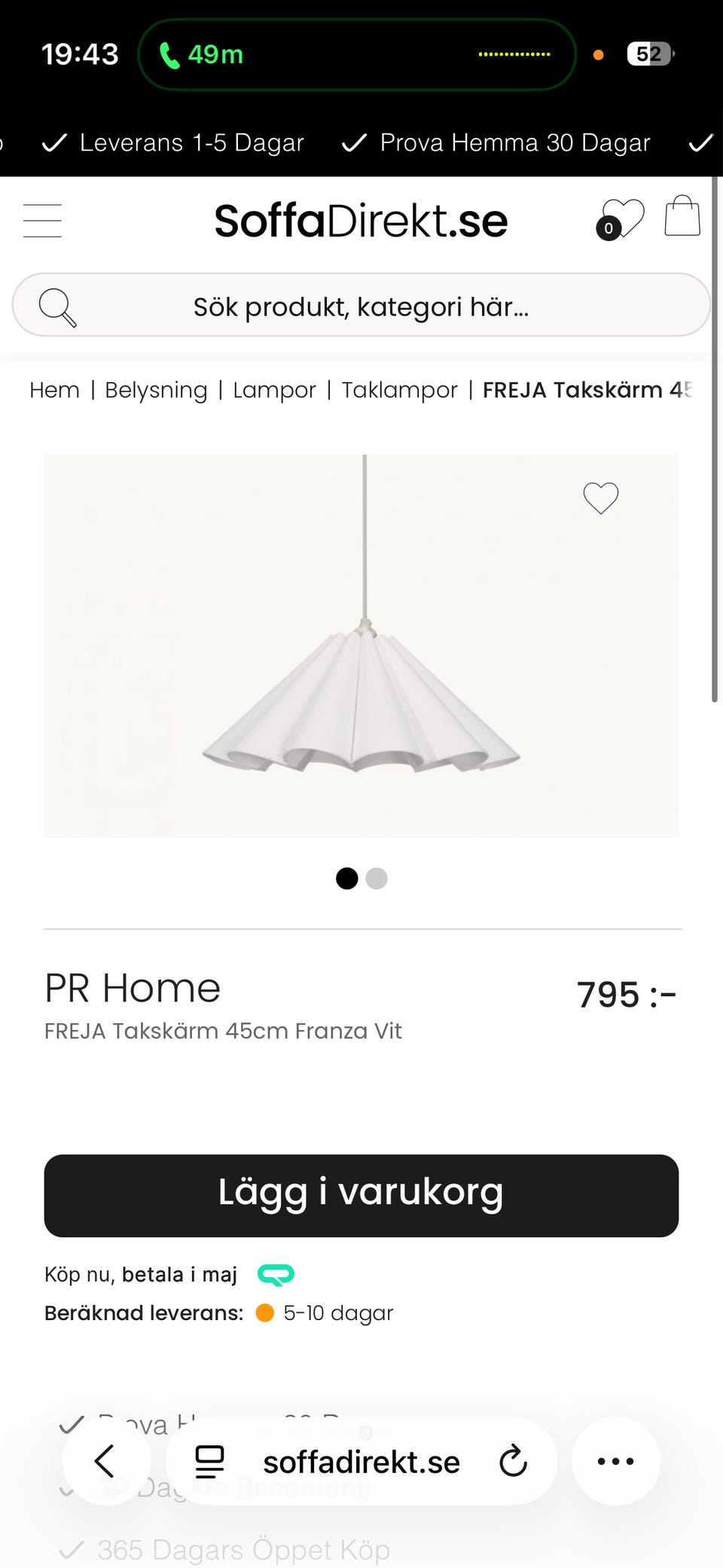Screen dimensions: 723x1568
Task: Open the hamburger menu
Action: click(42, 221)
